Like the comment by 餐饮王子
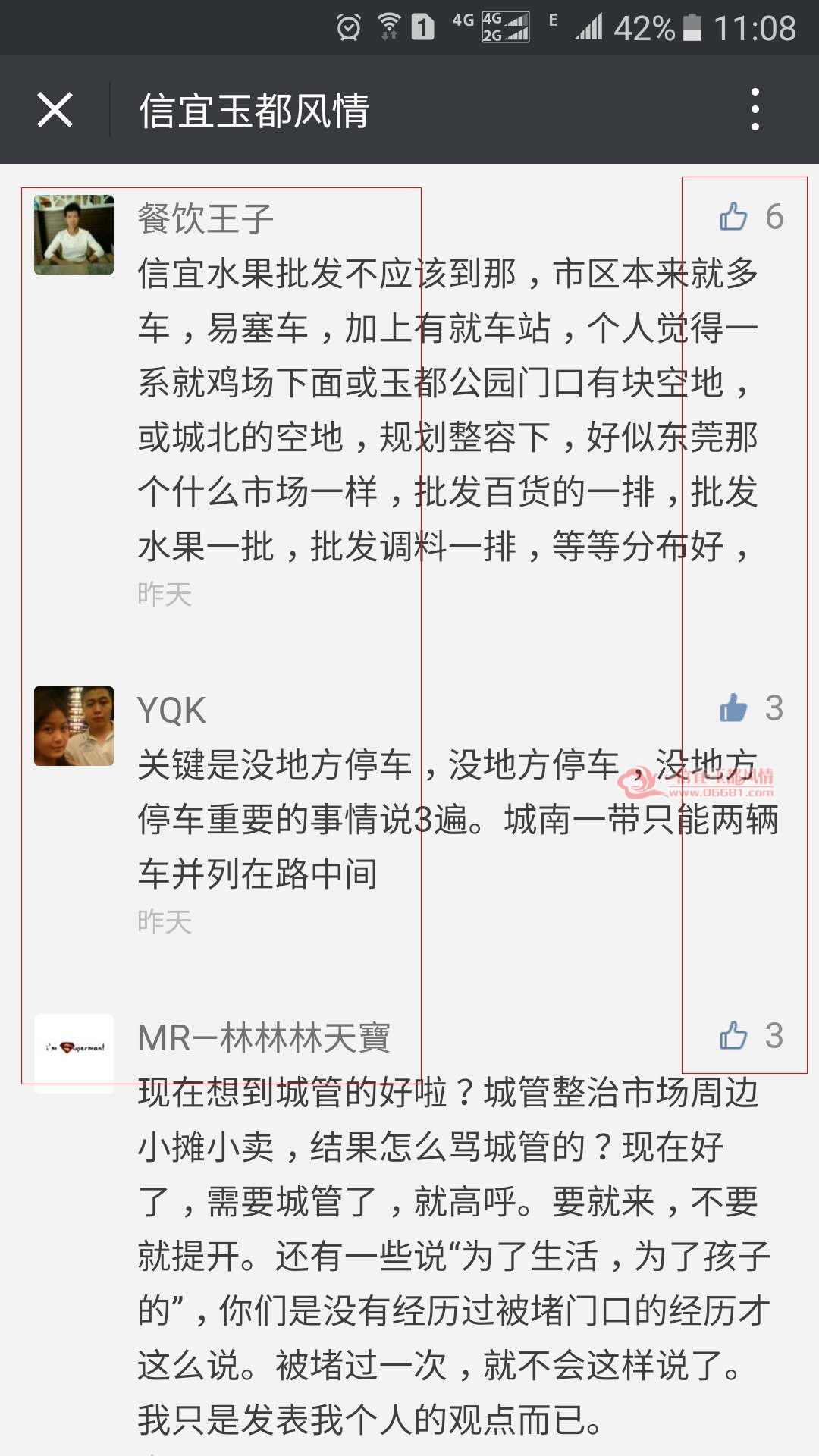Screen dimensions: 819x1456 click(x=733, y=217)
